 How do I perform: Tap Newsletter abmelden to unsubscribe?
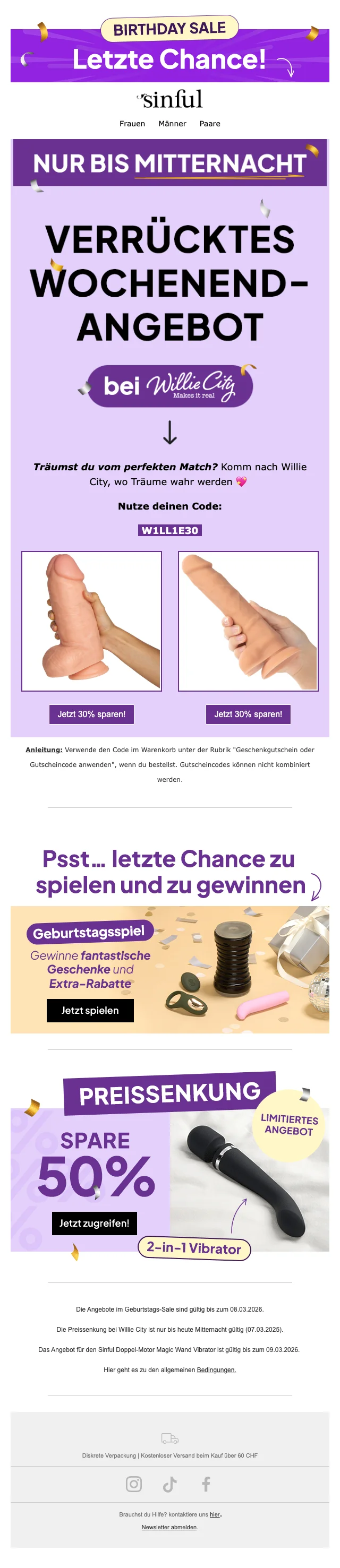(169, 1527)
